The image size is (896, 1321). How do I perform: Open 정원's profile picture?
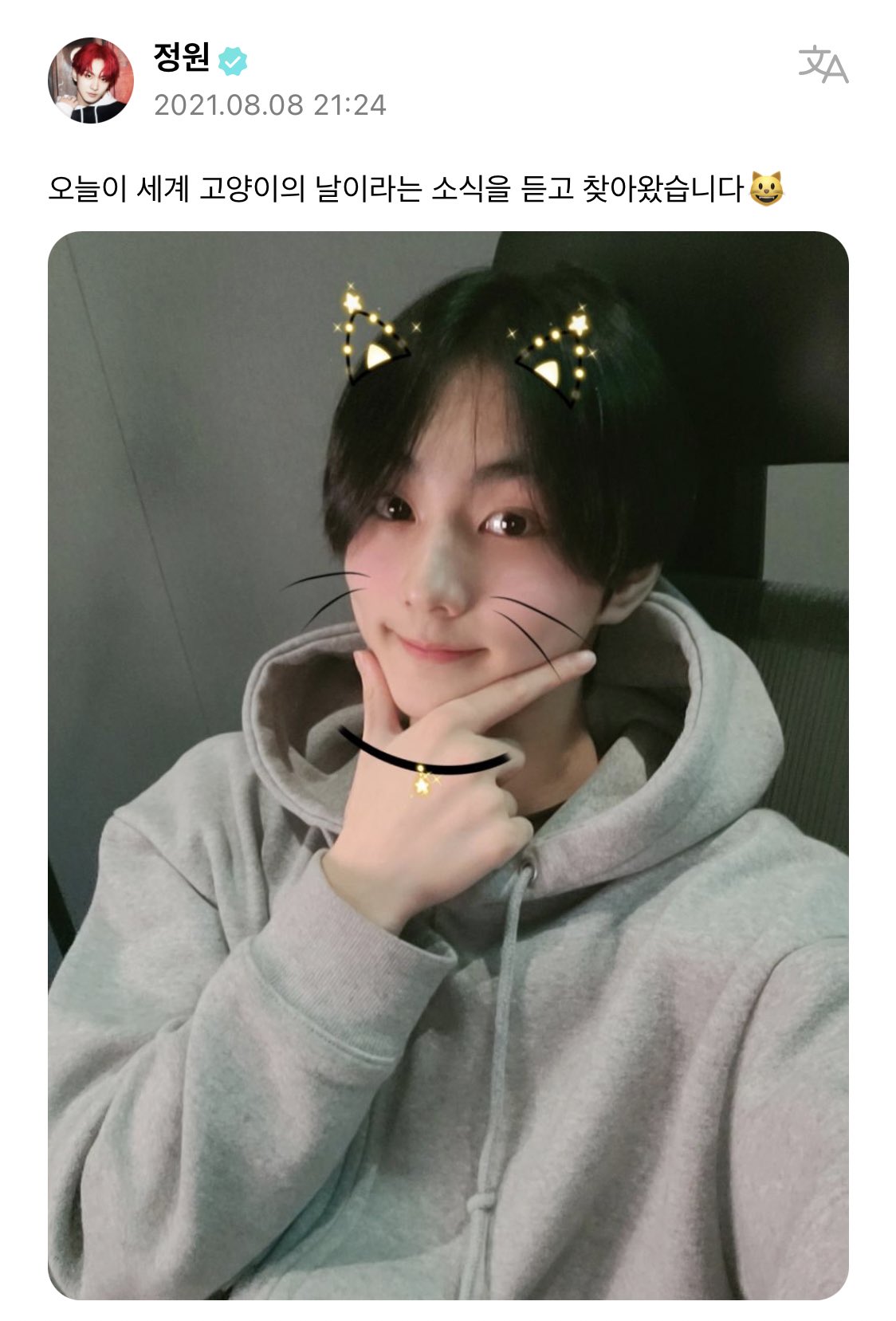click(90, 80)
